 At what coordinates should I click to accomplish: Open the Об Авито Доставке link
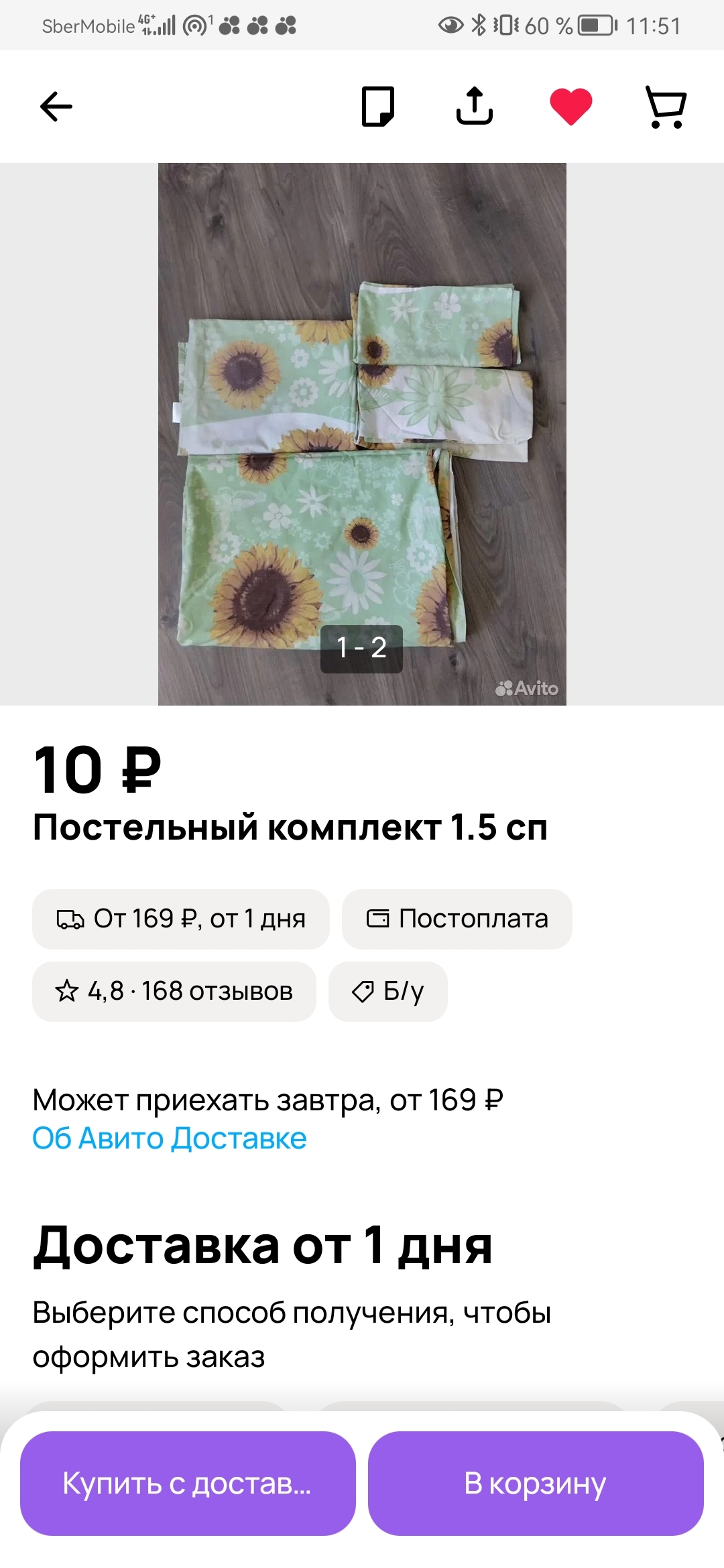[170, 1138]
